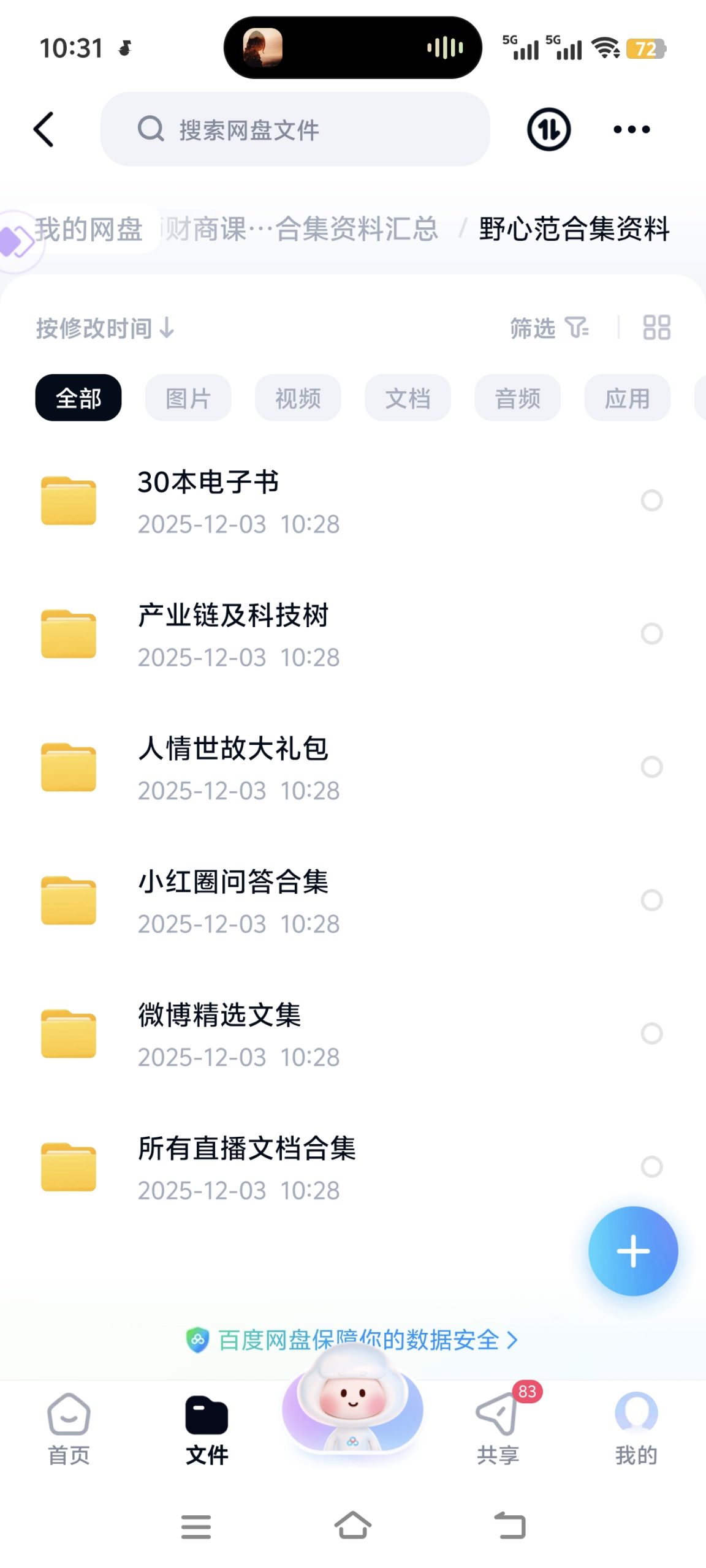The image size is (706, 1568).
Task: Open the 小红圈问答合集 folder
Action: tap(233, 900)
